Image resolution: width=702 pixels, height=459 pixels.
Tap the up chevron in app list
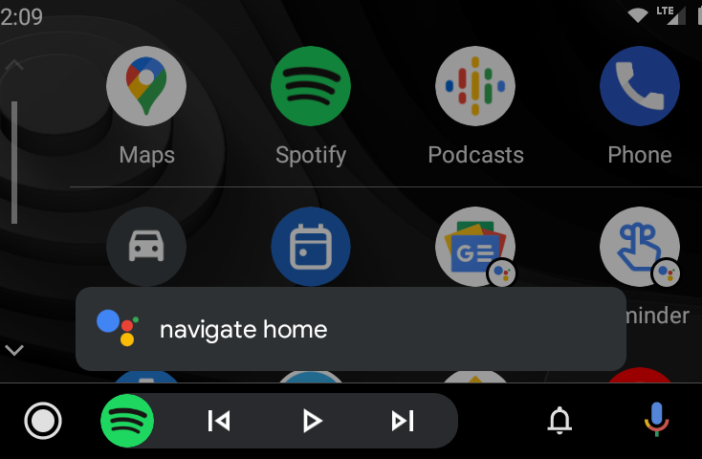[15, 66]
